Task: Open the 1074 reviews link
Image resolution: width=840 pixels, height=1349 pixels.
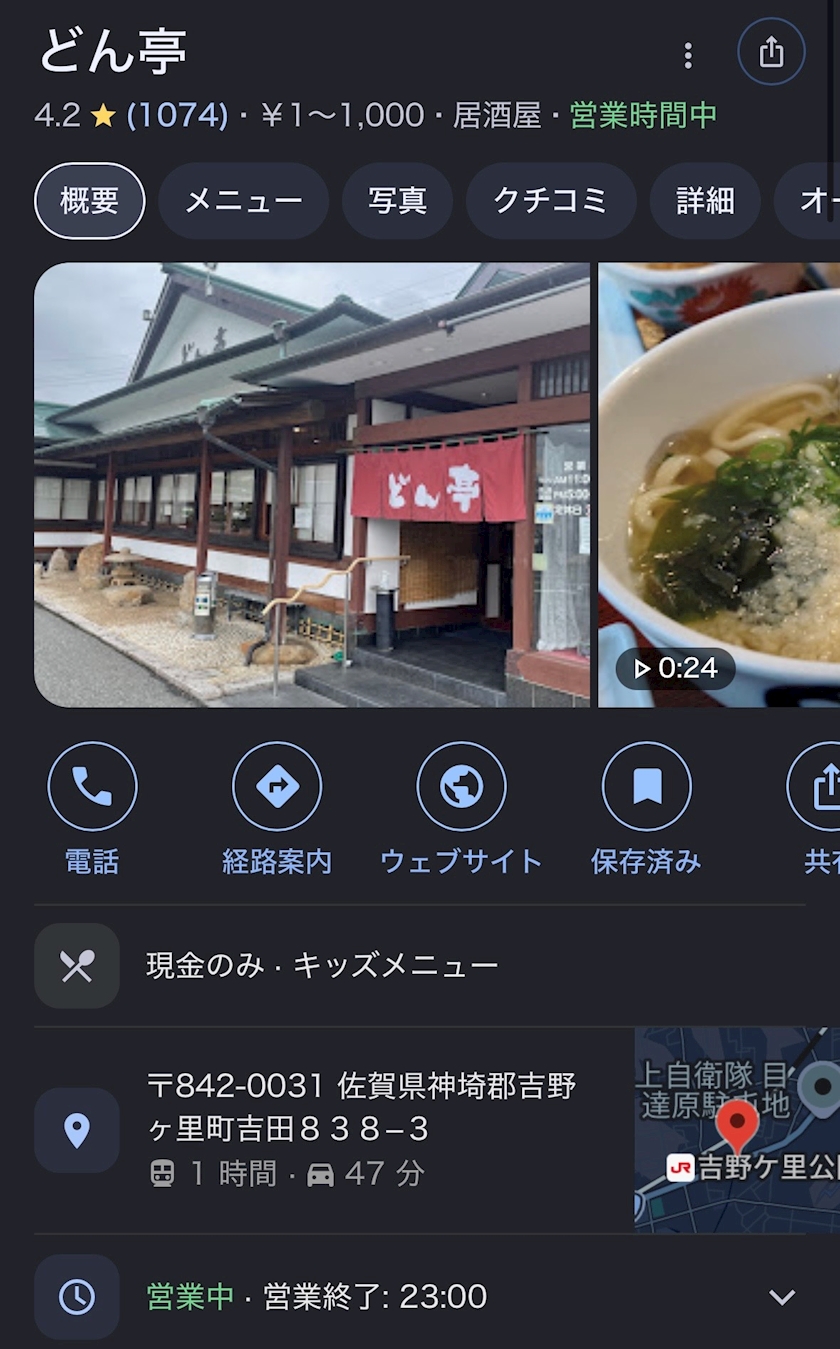Action: click(x=177, y=115)
